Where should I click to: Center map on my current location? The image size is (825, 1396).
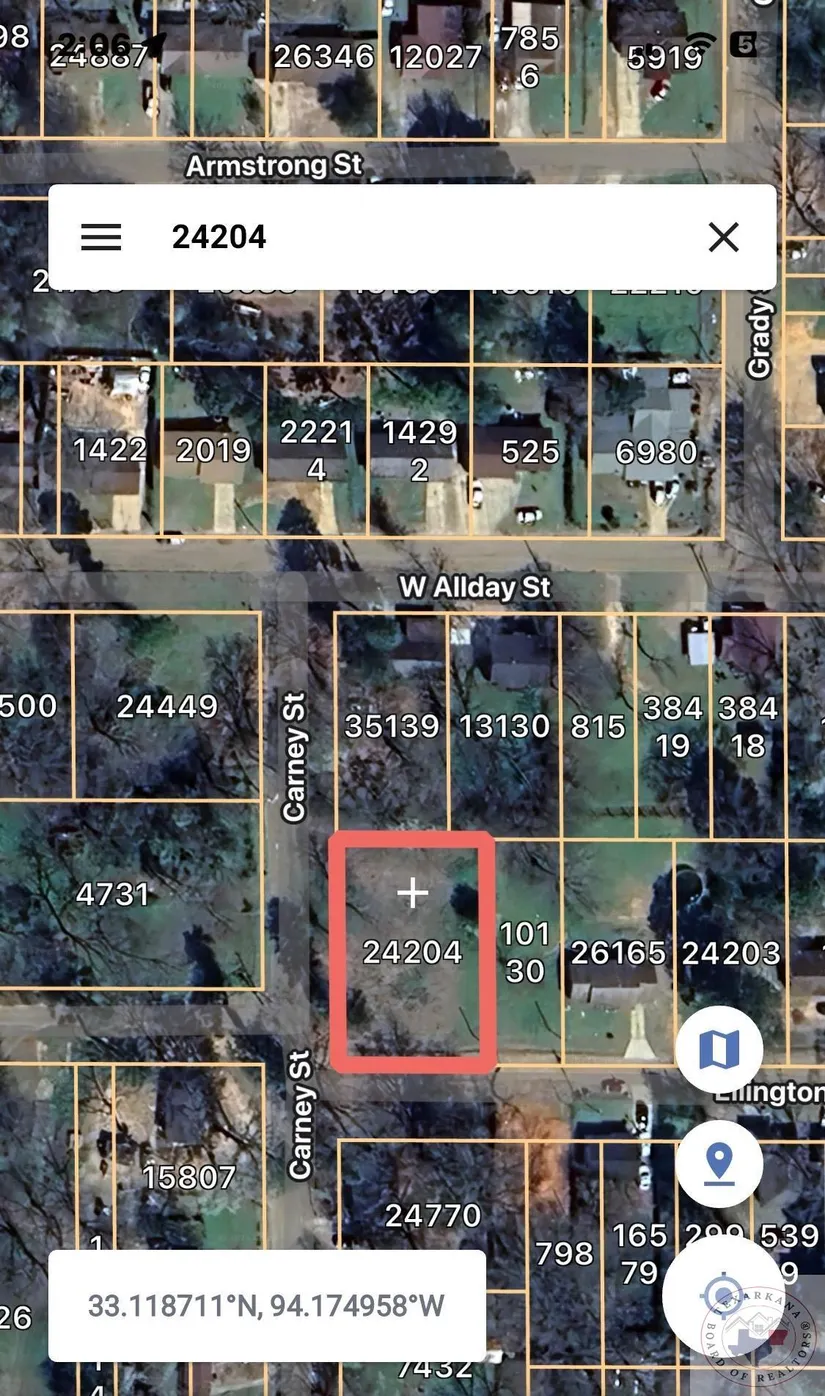[x=723, y=1295]
